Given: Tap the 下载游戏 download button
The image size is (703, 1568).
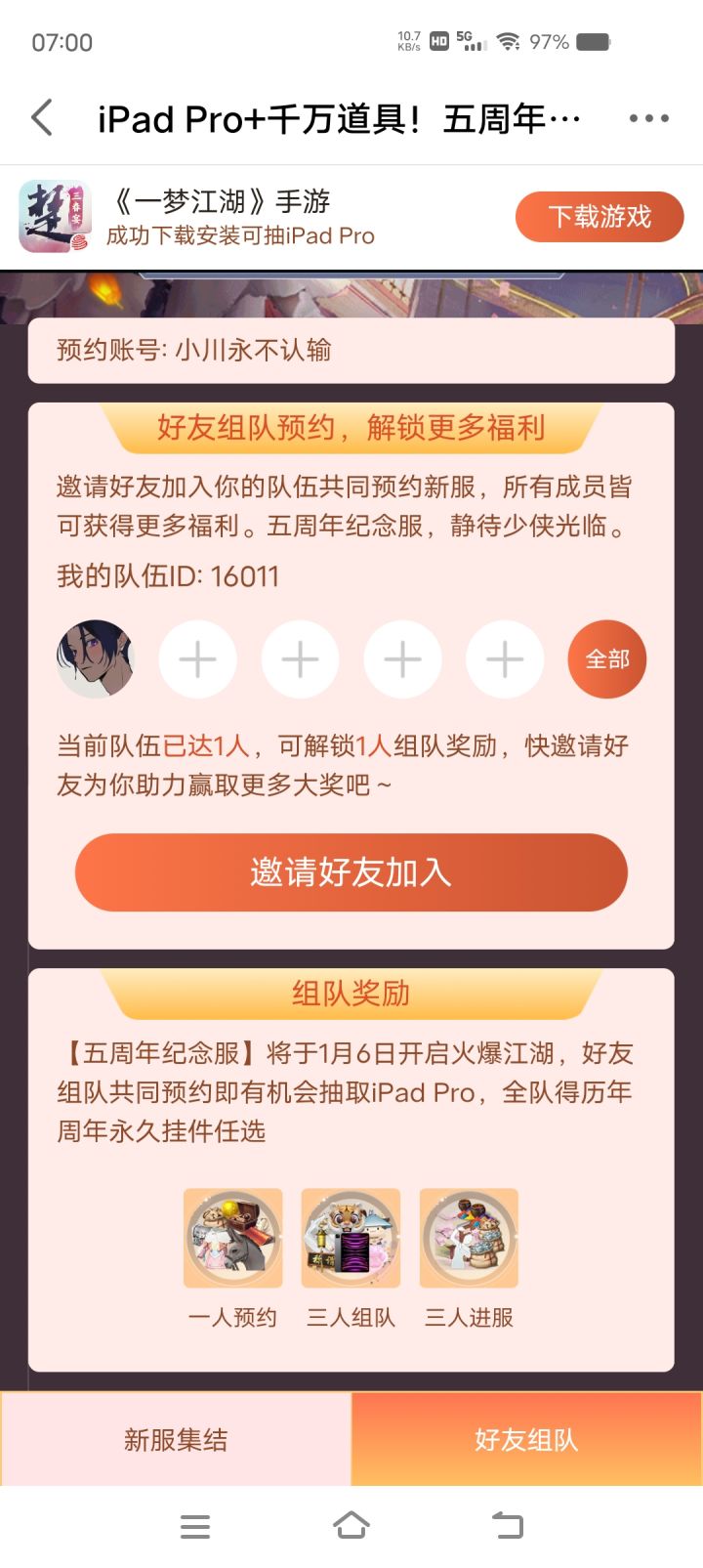Looking at the screenshot, I should coord(599,216).
